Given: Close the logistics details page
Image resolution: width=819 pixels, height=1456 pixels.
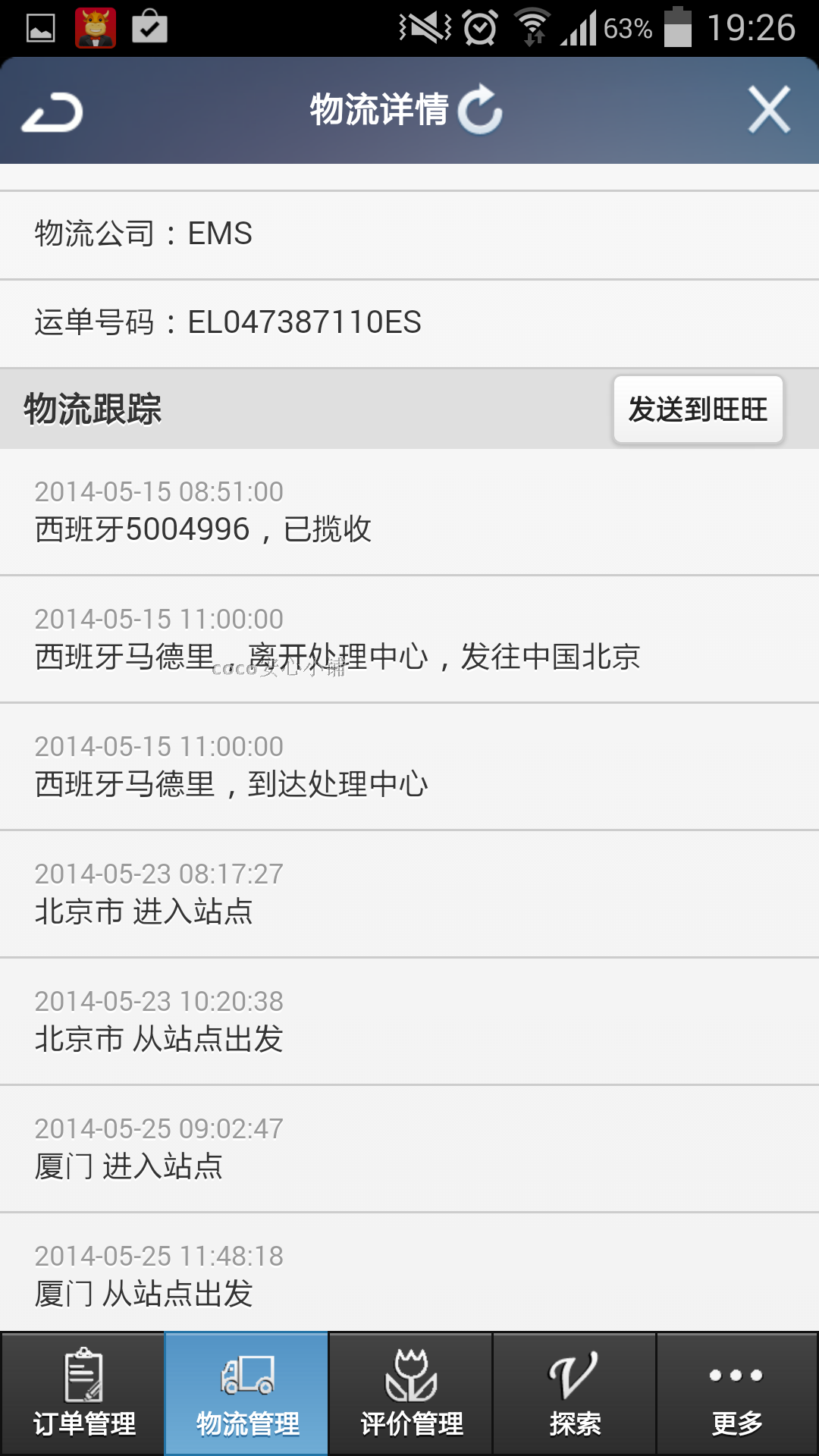Looking at the screenshot, I should (769, 110).
